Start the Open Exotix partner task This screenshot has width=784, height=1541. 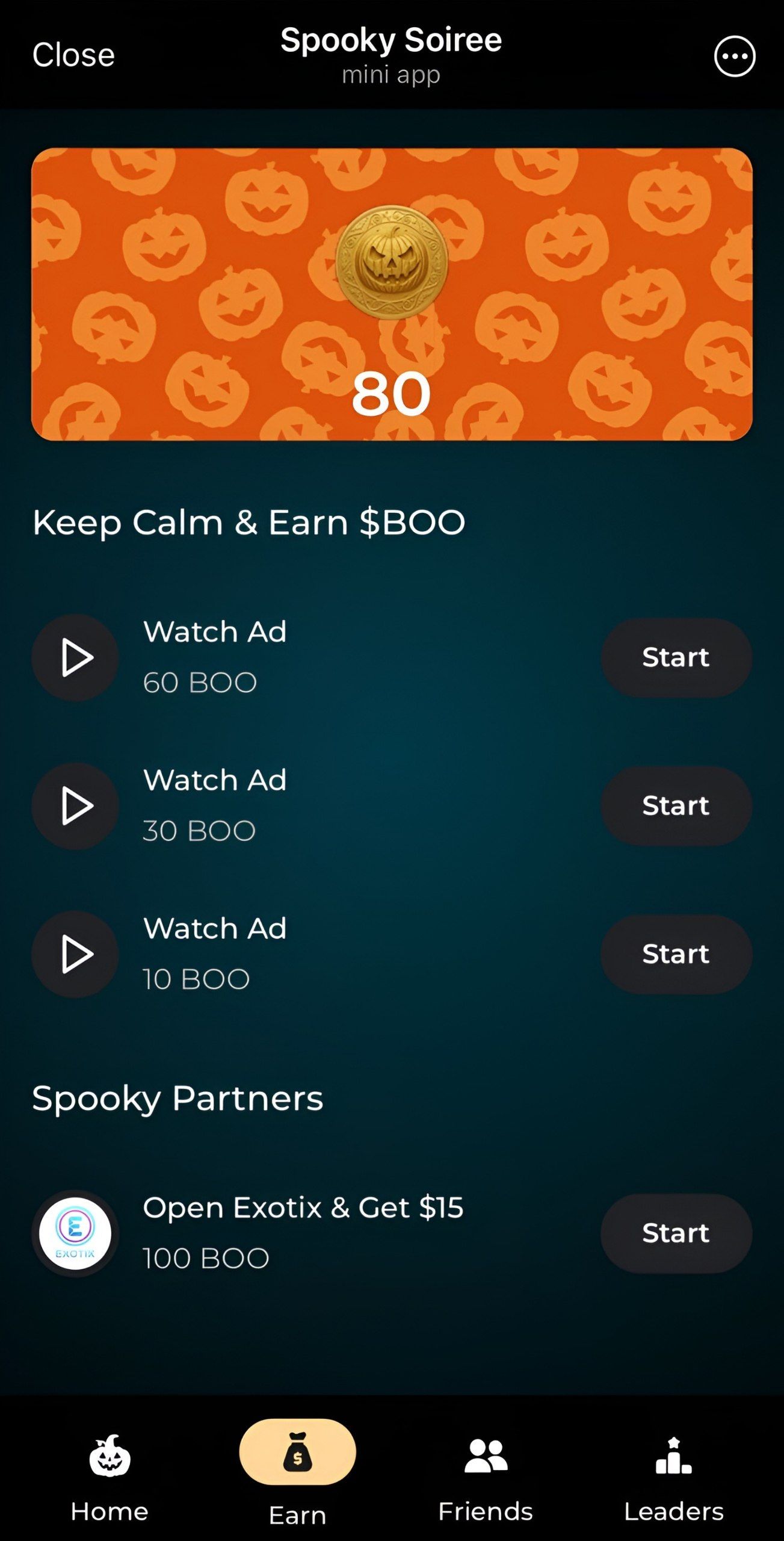(676, 1233)
